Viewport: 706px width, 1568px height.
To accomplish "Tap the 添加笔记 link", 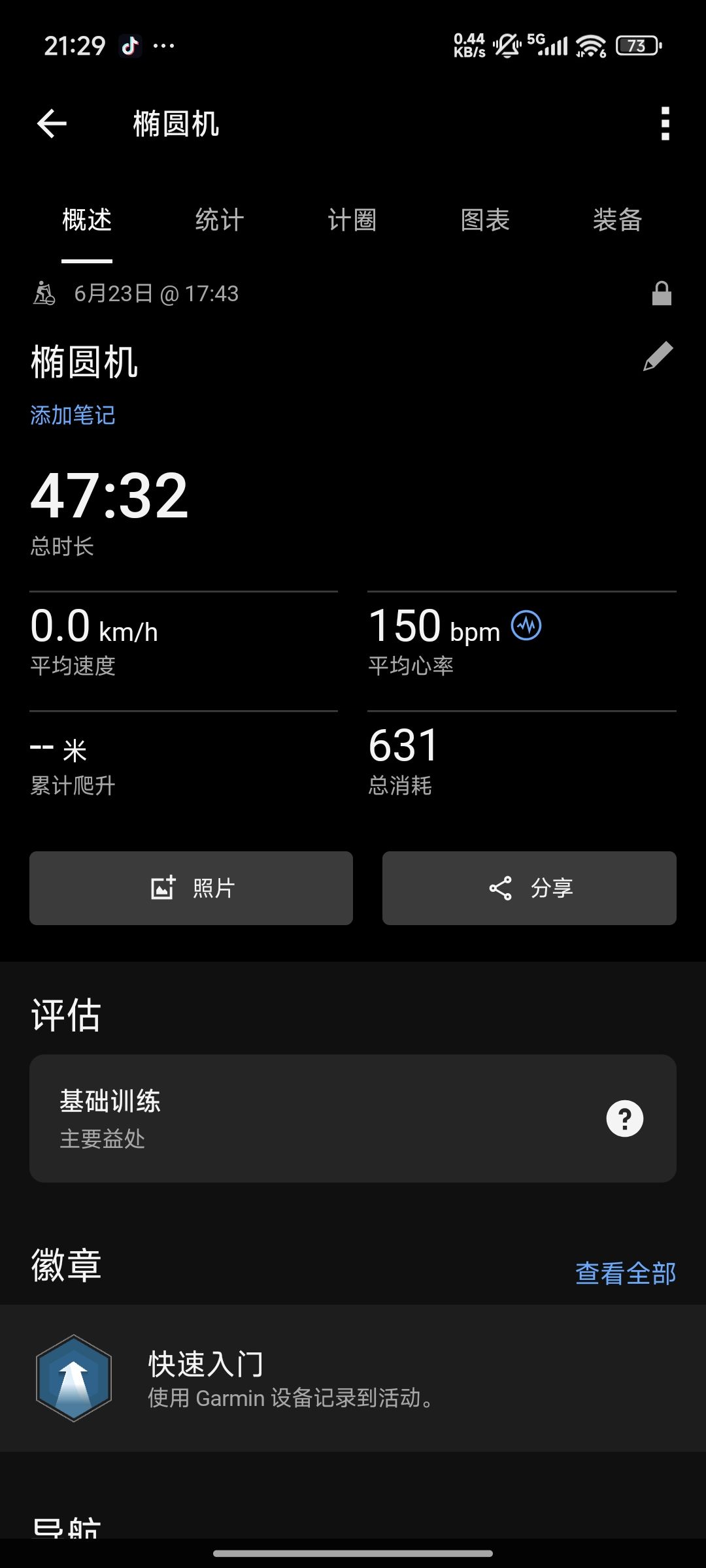I will click(x=73, y=415).
